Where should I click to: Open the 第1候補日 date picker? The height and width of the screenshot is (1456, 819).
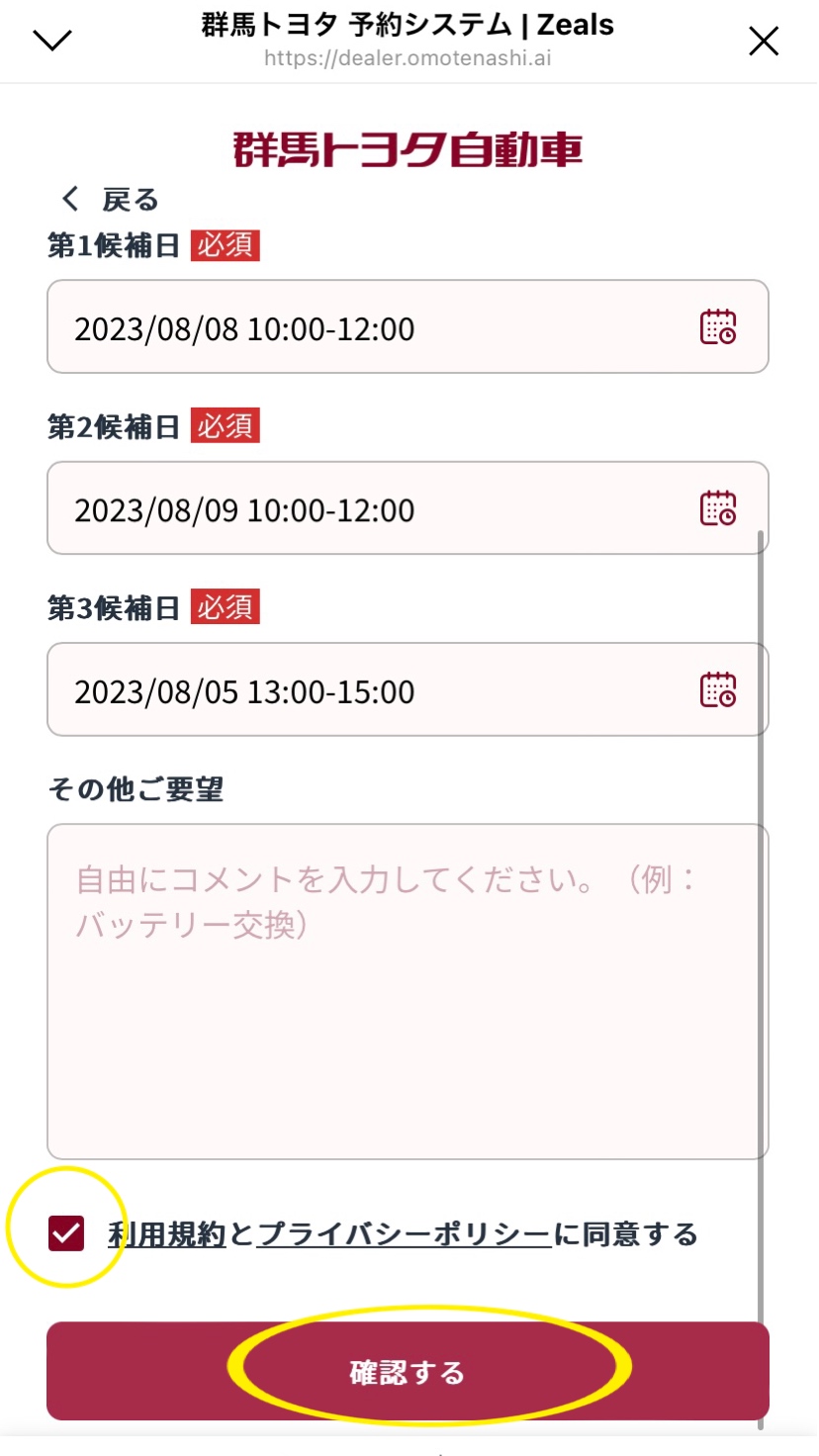click(718, 326)
